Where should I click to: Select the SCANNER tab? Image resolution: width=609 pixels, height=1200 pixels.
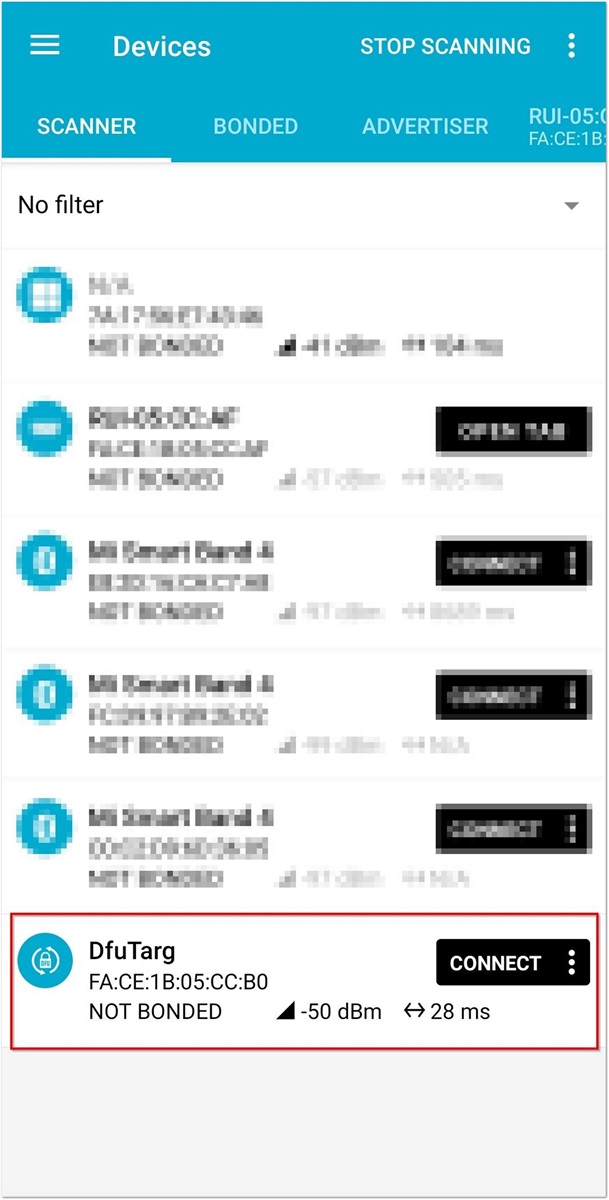click(86, 127)
